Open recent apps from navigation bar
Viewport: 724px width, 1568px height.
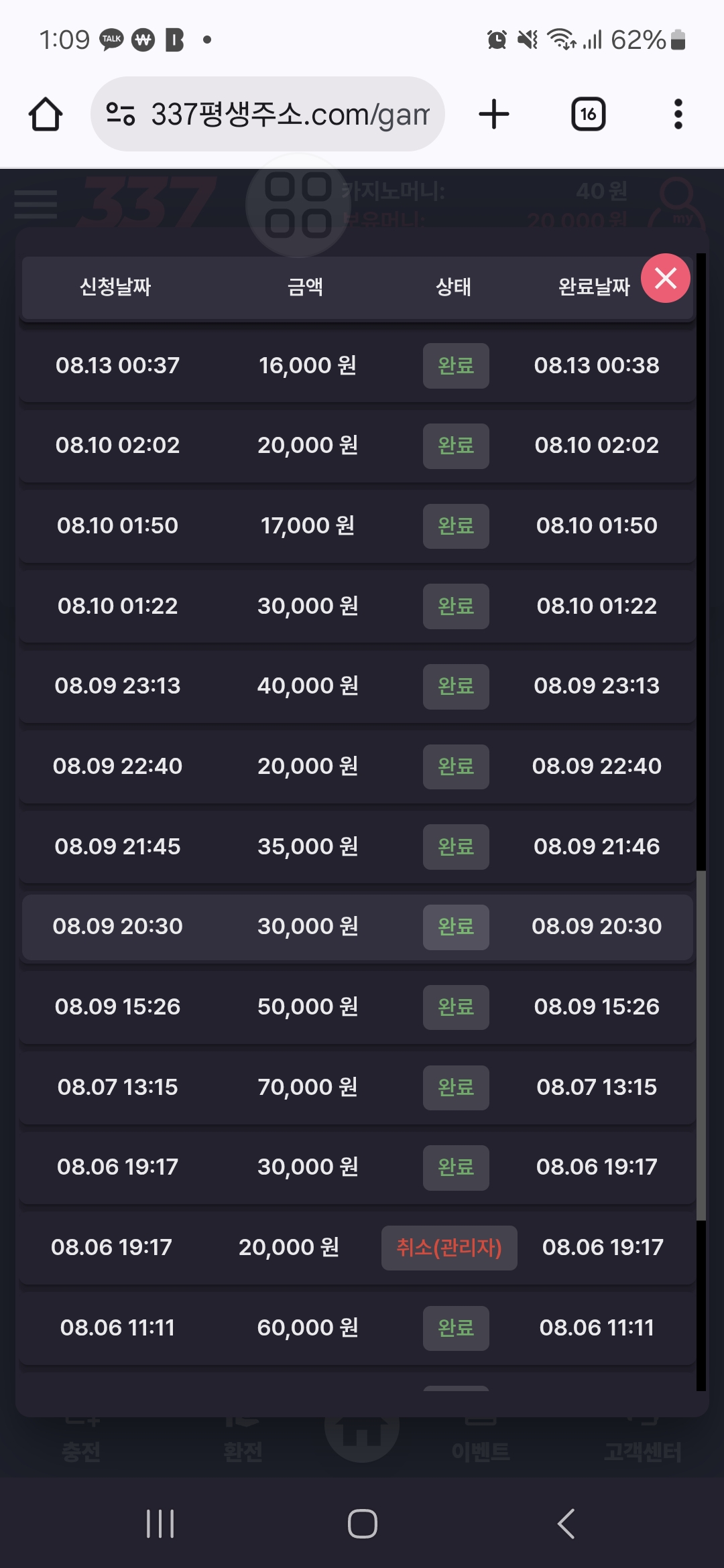[160, 1524]
